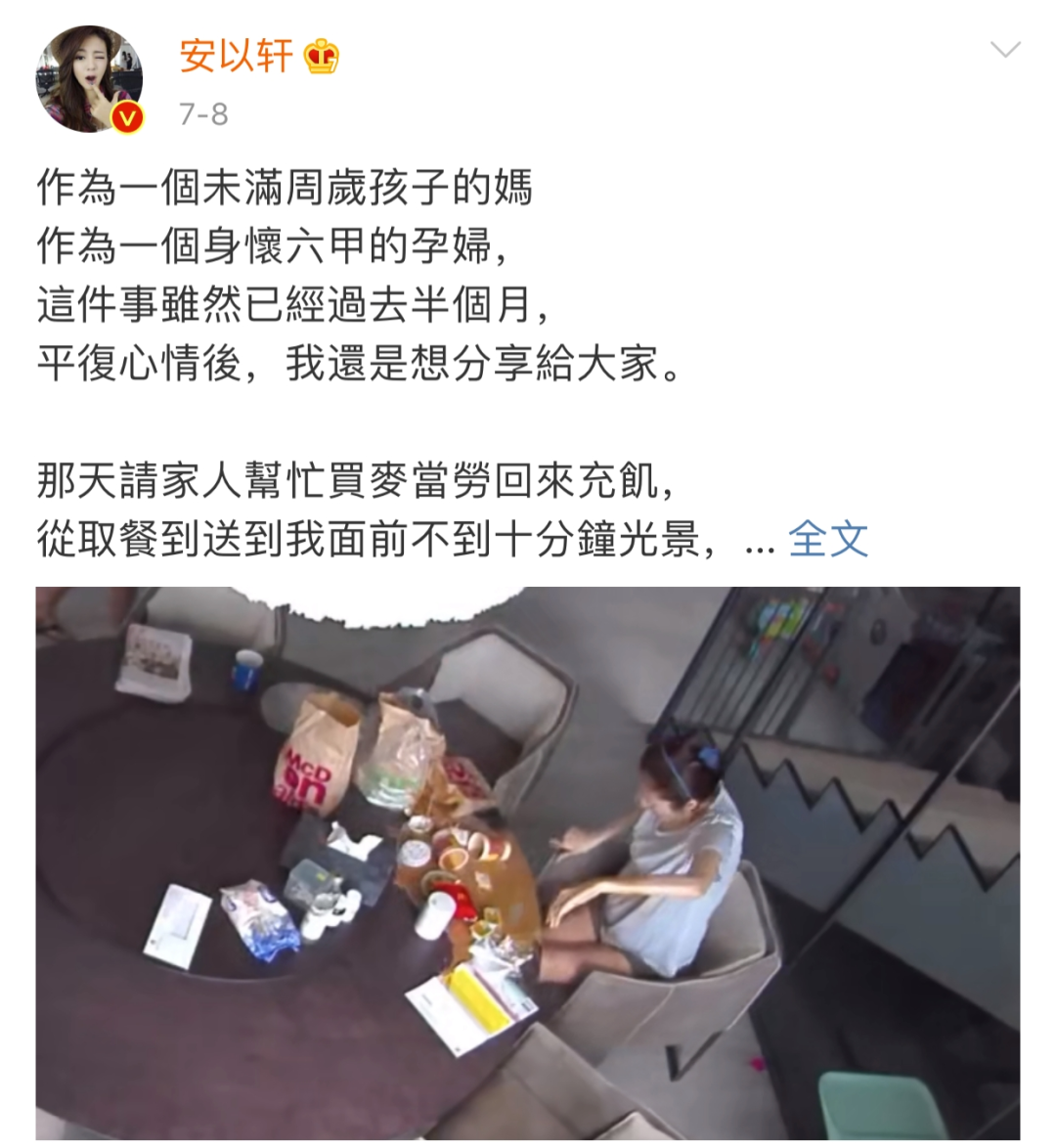Tap the username 安以轩

236,56
